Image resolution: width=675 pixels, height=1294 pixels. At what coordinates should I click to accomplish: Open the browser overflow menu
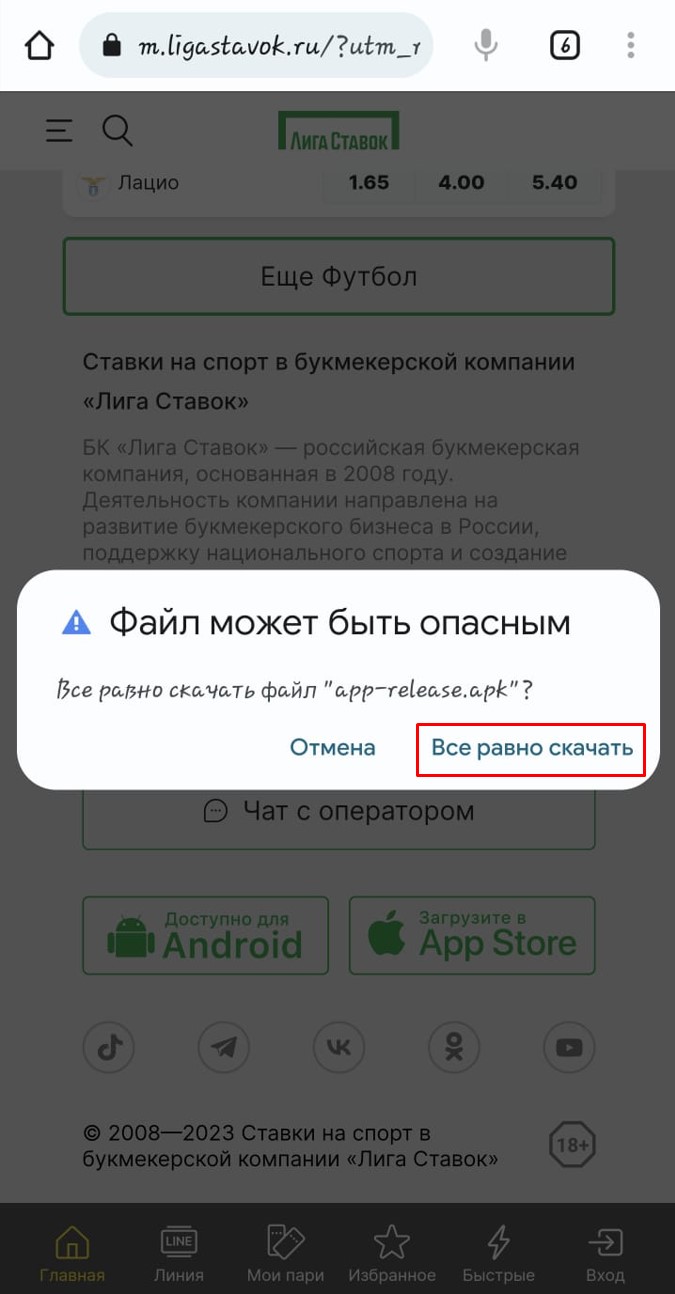[x=631, y=46]
